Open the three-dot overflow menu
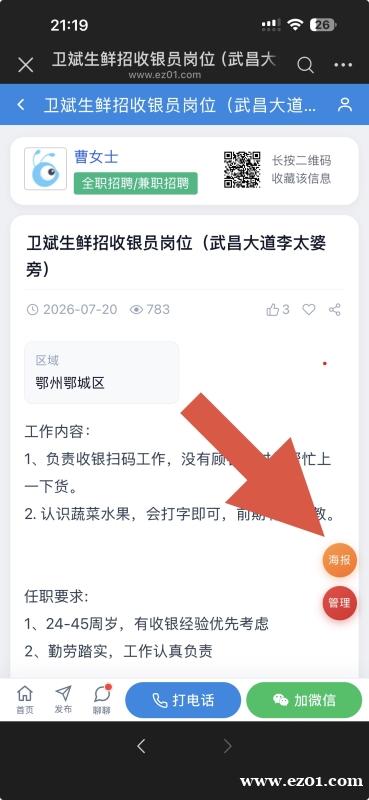 click(343, 65)
